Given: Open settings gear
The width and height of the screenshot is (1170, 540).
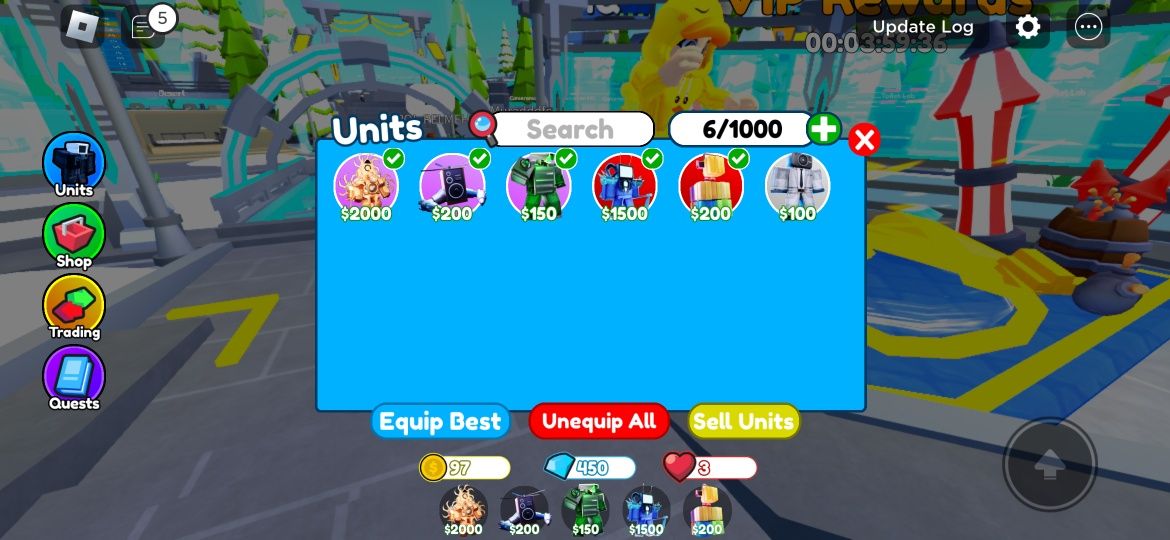Looking at the screenshot, I should (x=1028, y=27).
